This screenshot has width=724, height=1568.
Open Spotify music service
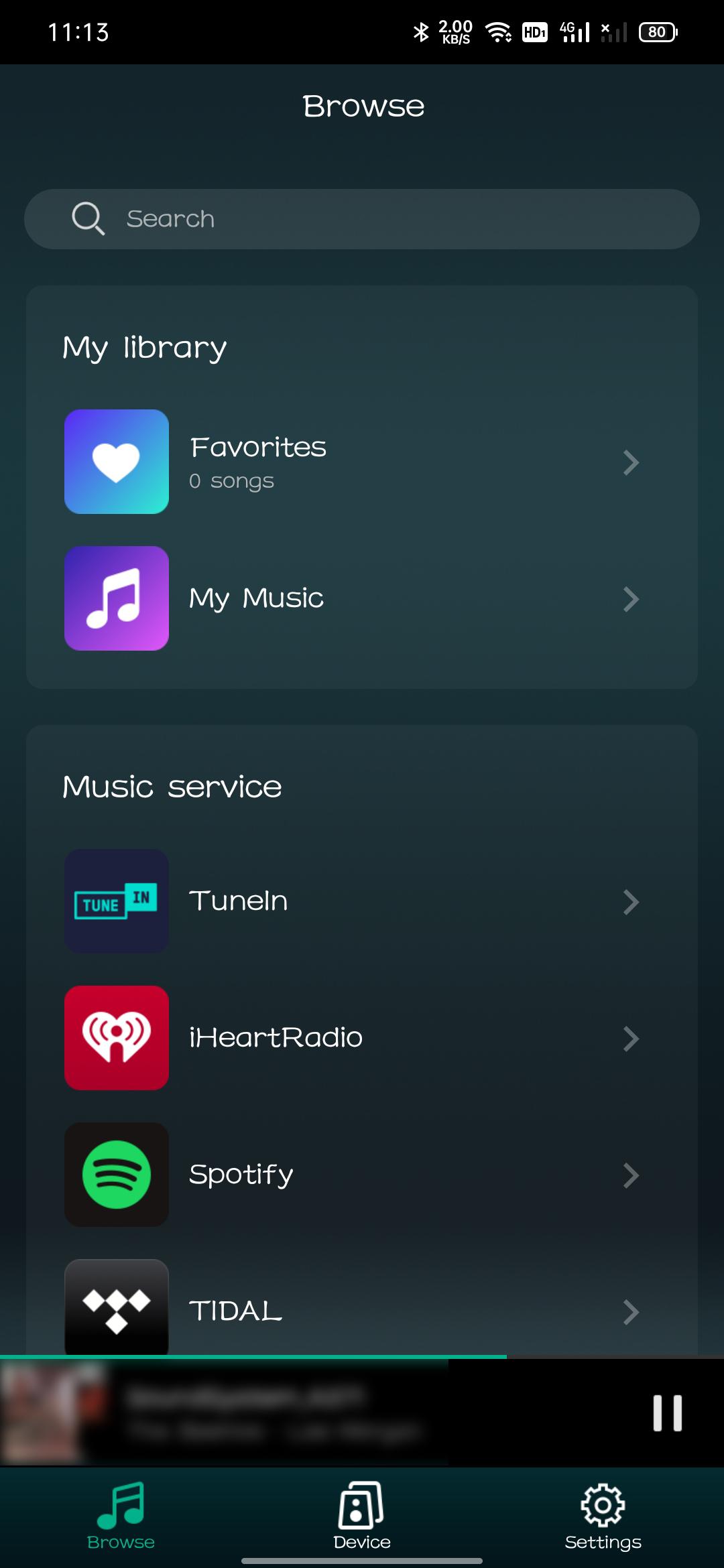(362, 1175)
